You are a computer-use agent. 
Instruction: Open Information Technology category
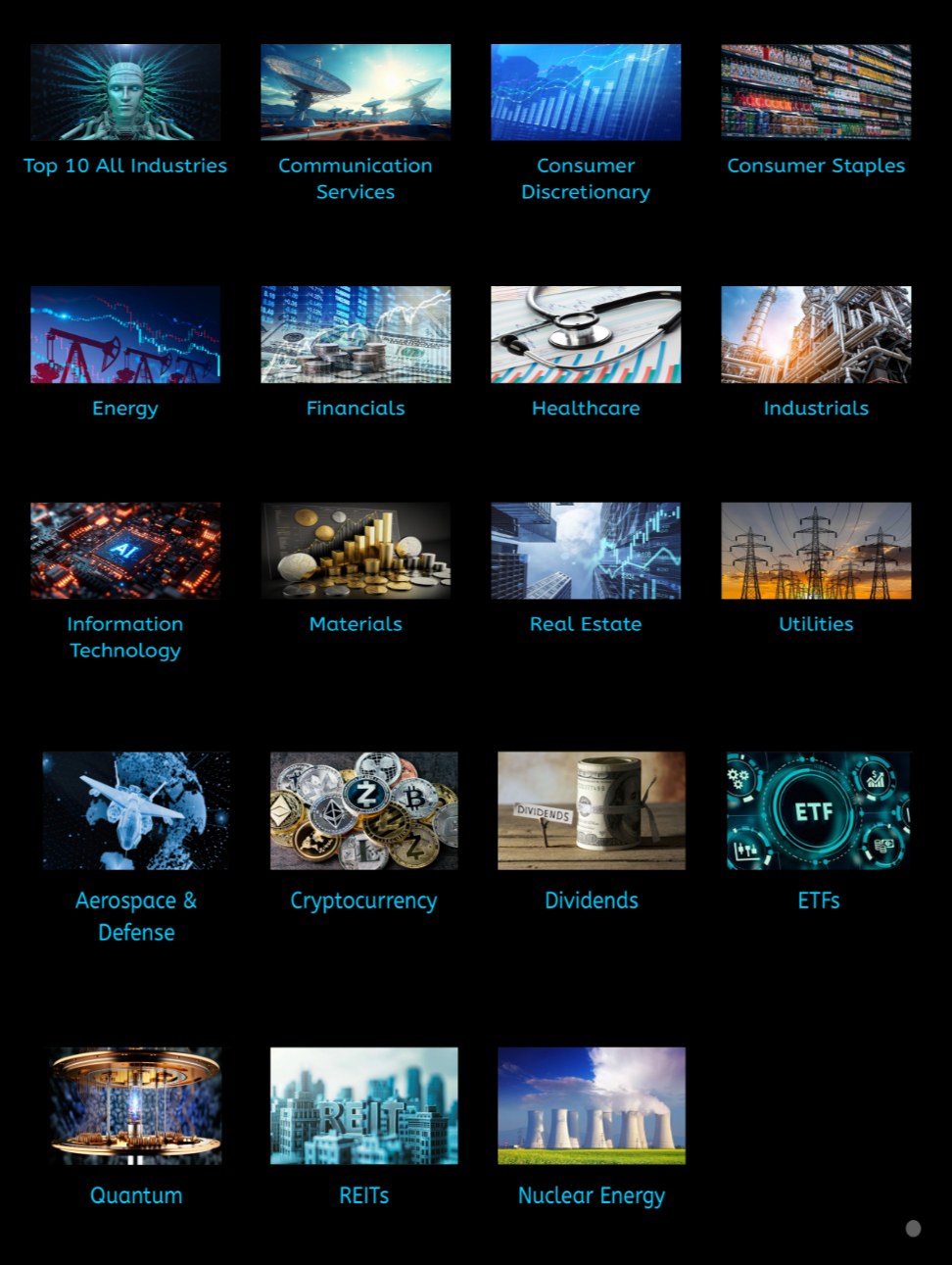[x=125, y=551]
